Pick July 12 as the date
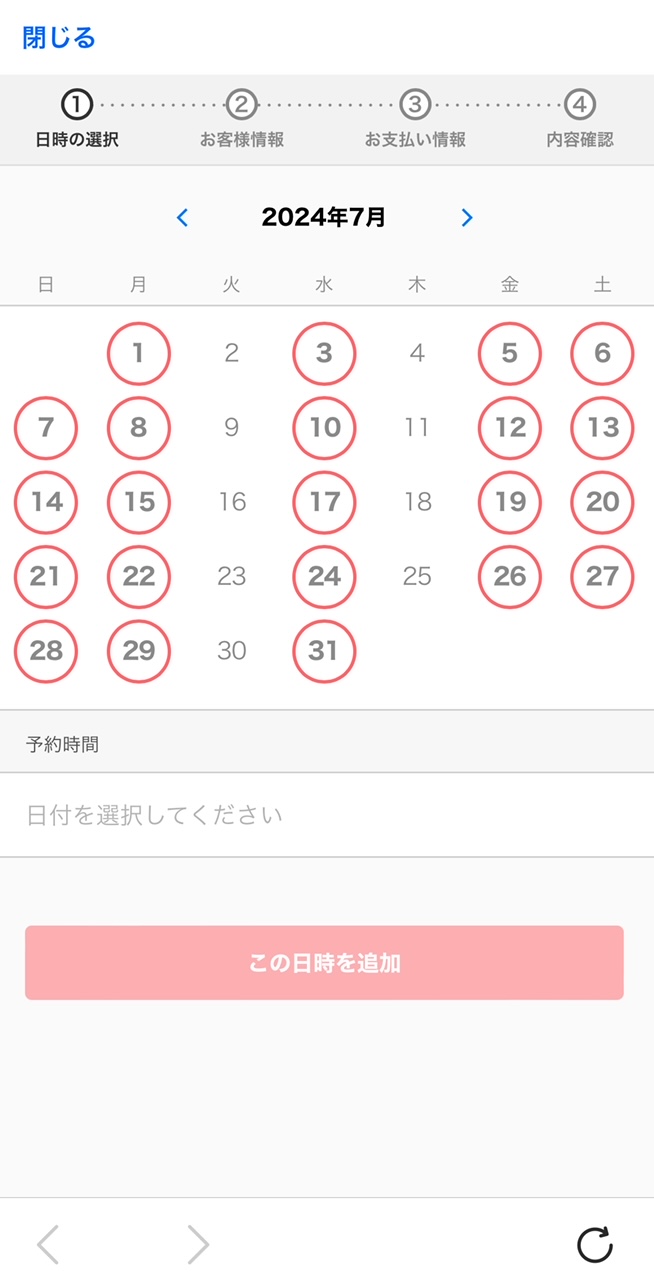Image resolution: width=654 pixels, height=1280 pixels. (x=510, y=428)
